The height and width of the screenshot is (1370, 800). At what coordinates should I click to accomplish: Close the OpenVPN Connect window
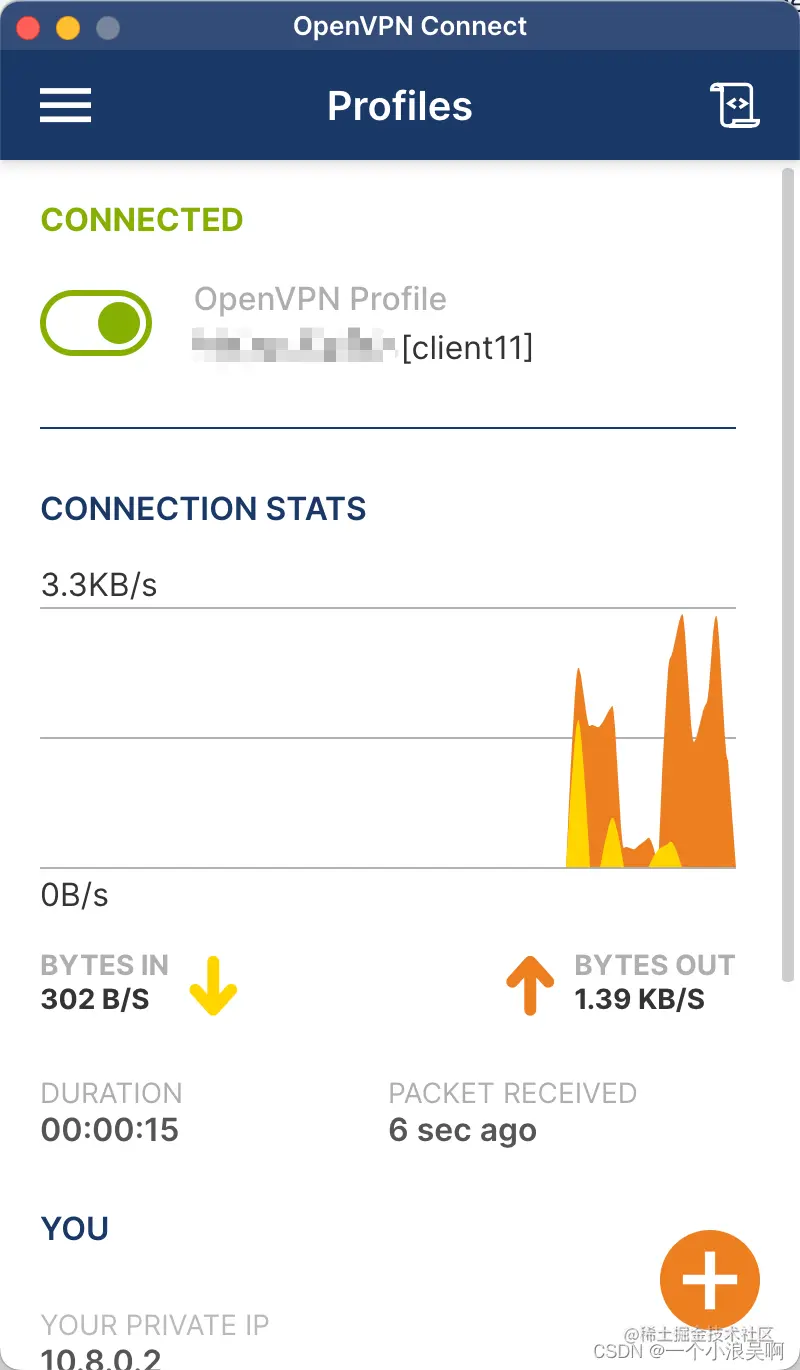[28, 27]
